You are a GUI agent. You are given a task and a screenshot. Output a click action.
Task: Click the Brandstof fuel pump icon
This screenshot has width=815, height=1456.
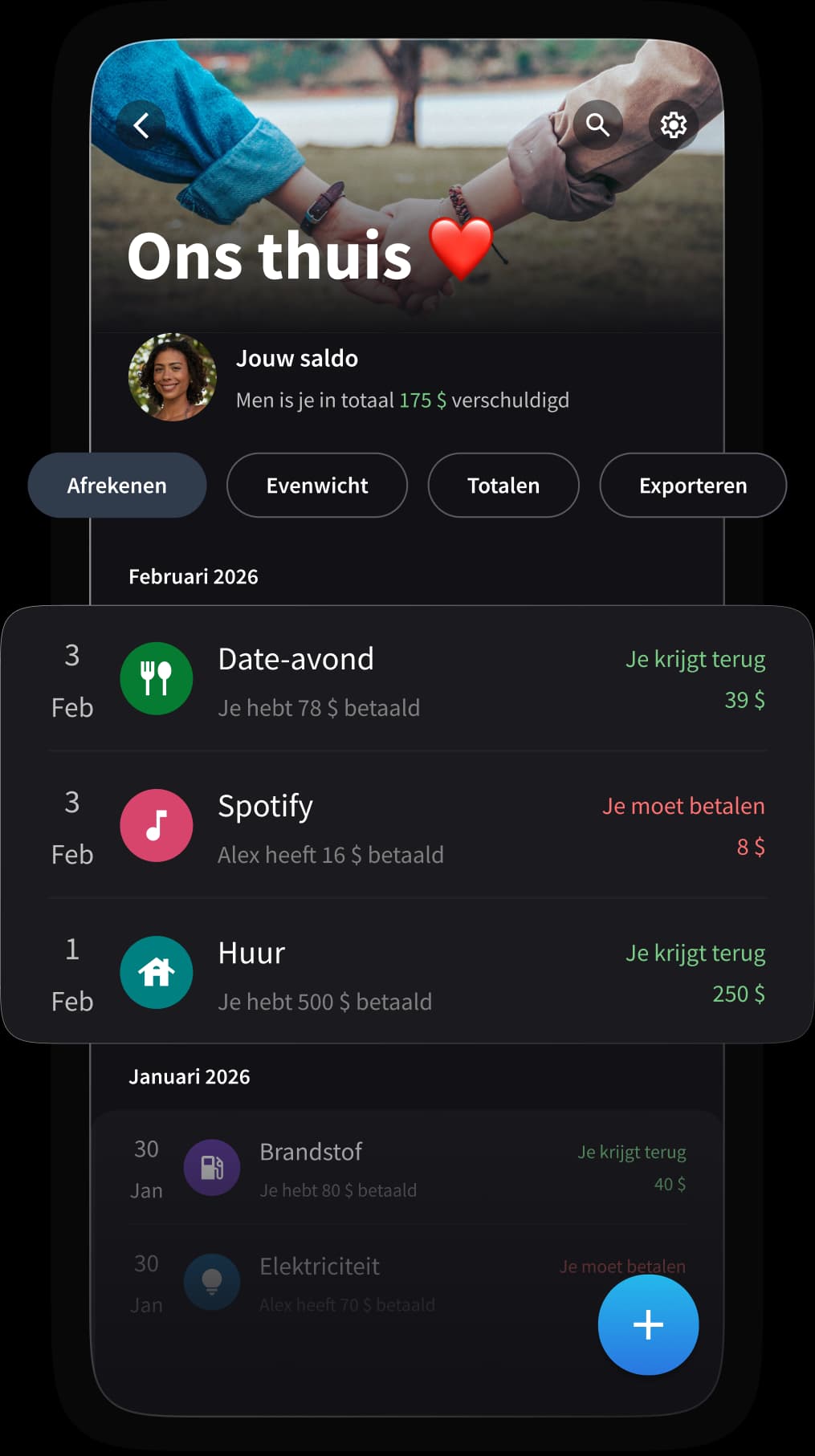click(x=211, y=1168)
